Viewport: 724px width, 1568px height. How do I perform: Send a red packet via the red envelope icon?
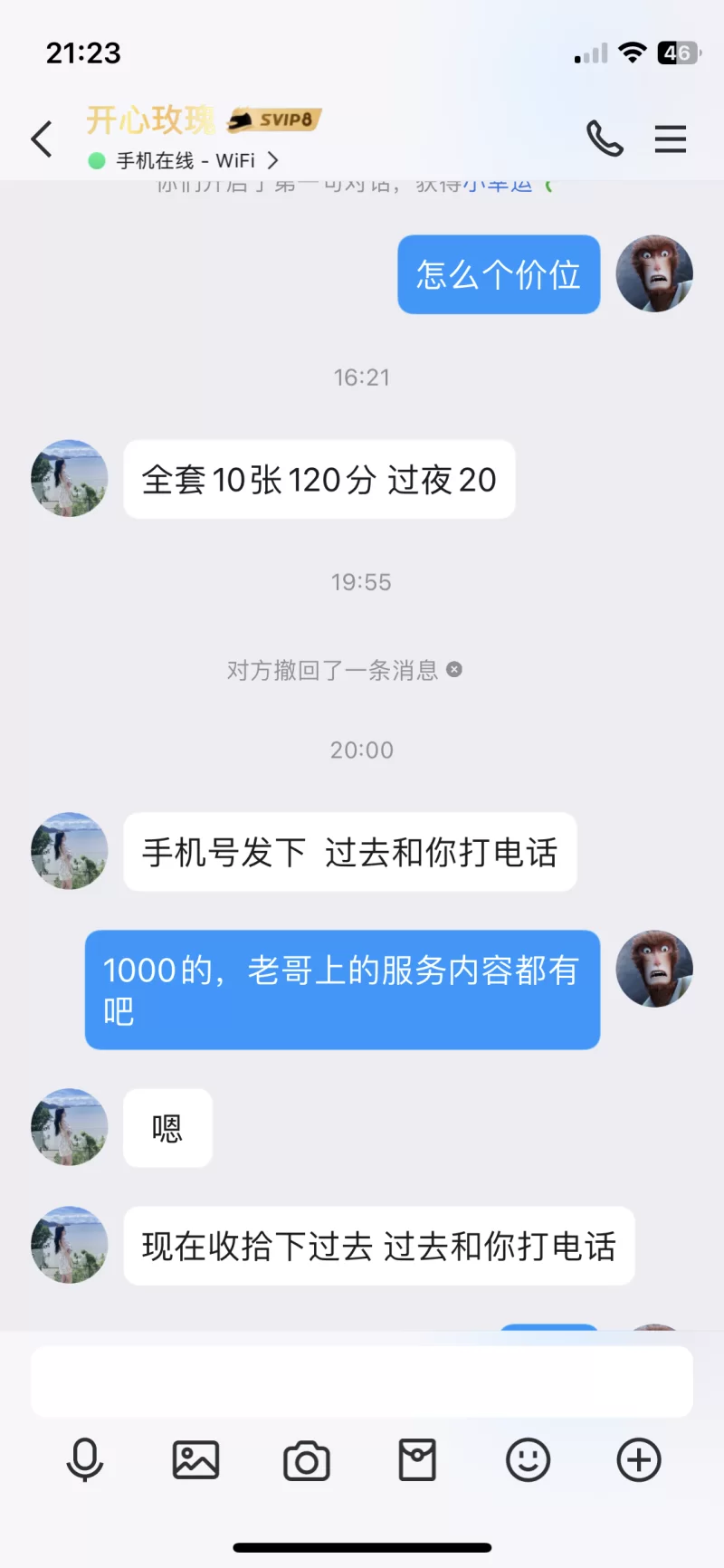(417, 1459)
